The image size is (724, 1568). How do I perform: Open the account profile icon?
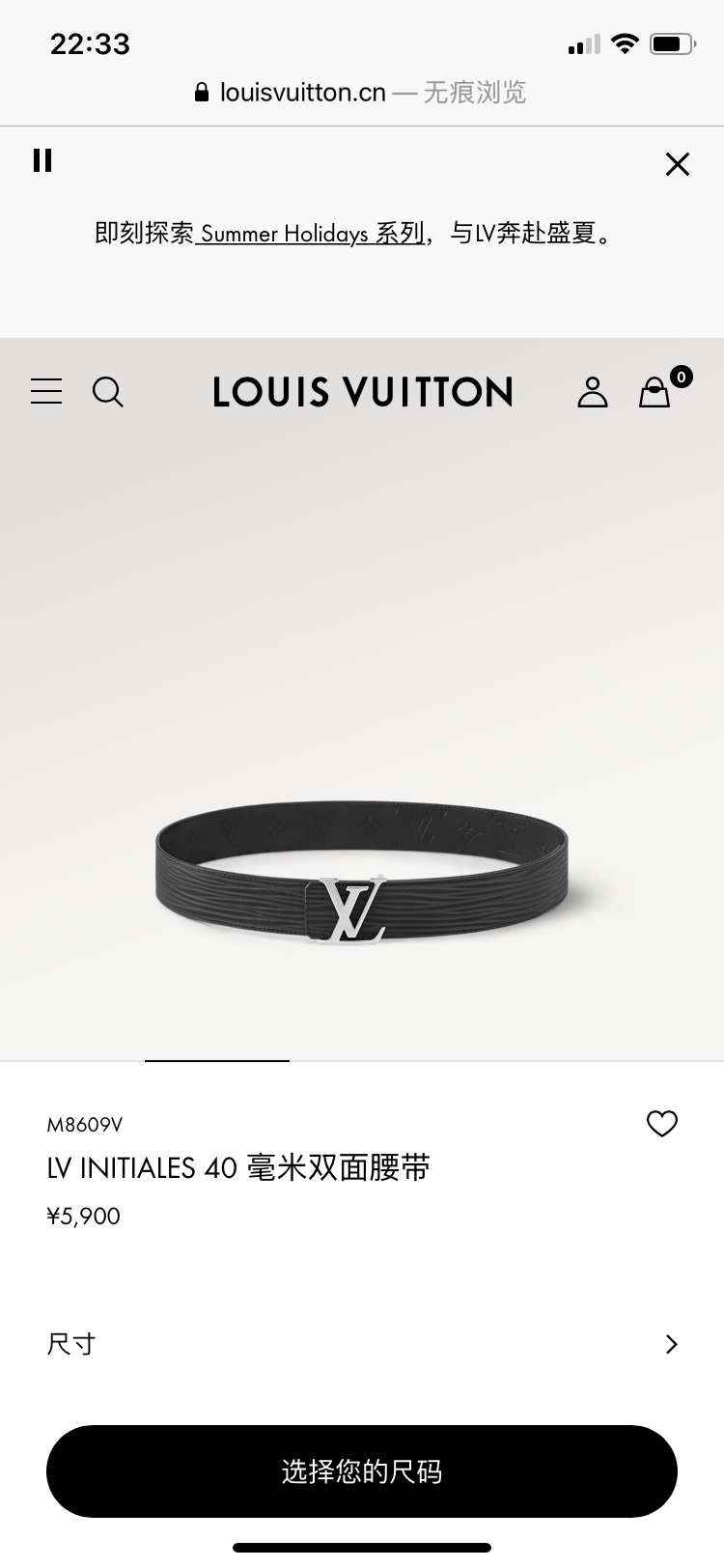pos(593,392)
